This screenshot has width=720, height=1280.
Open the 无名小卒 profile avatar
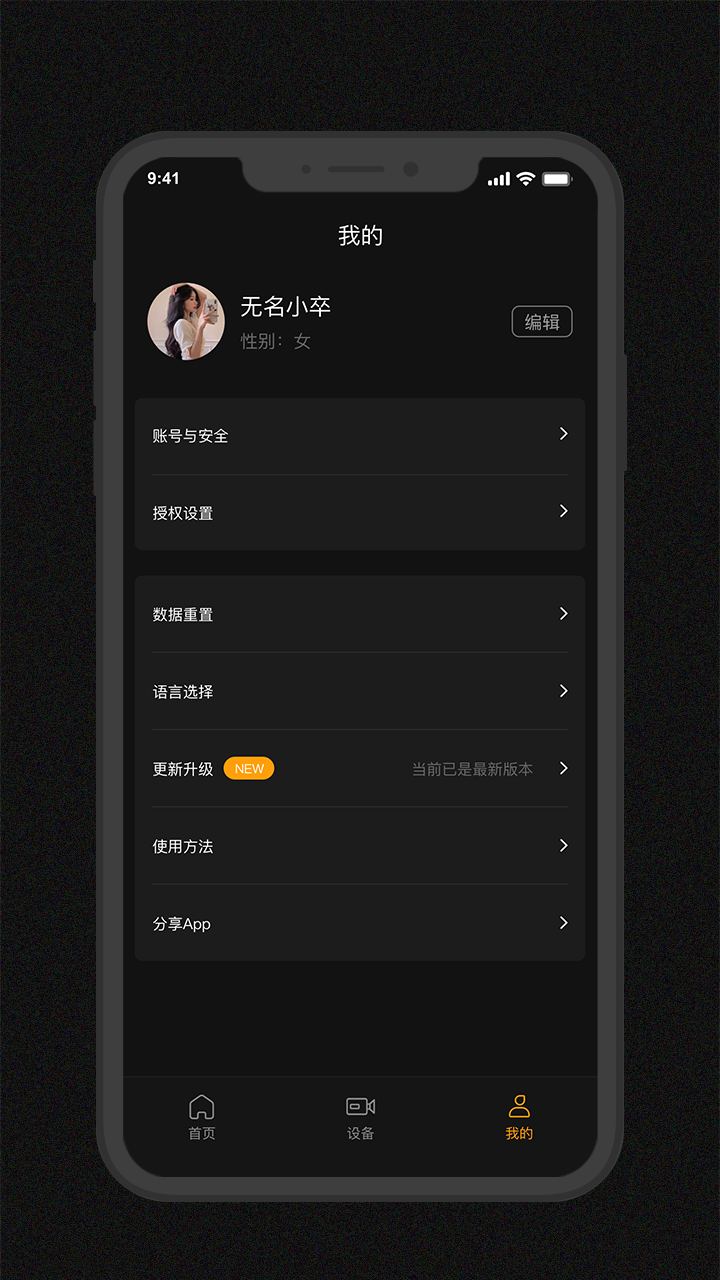tap(186, 321)
